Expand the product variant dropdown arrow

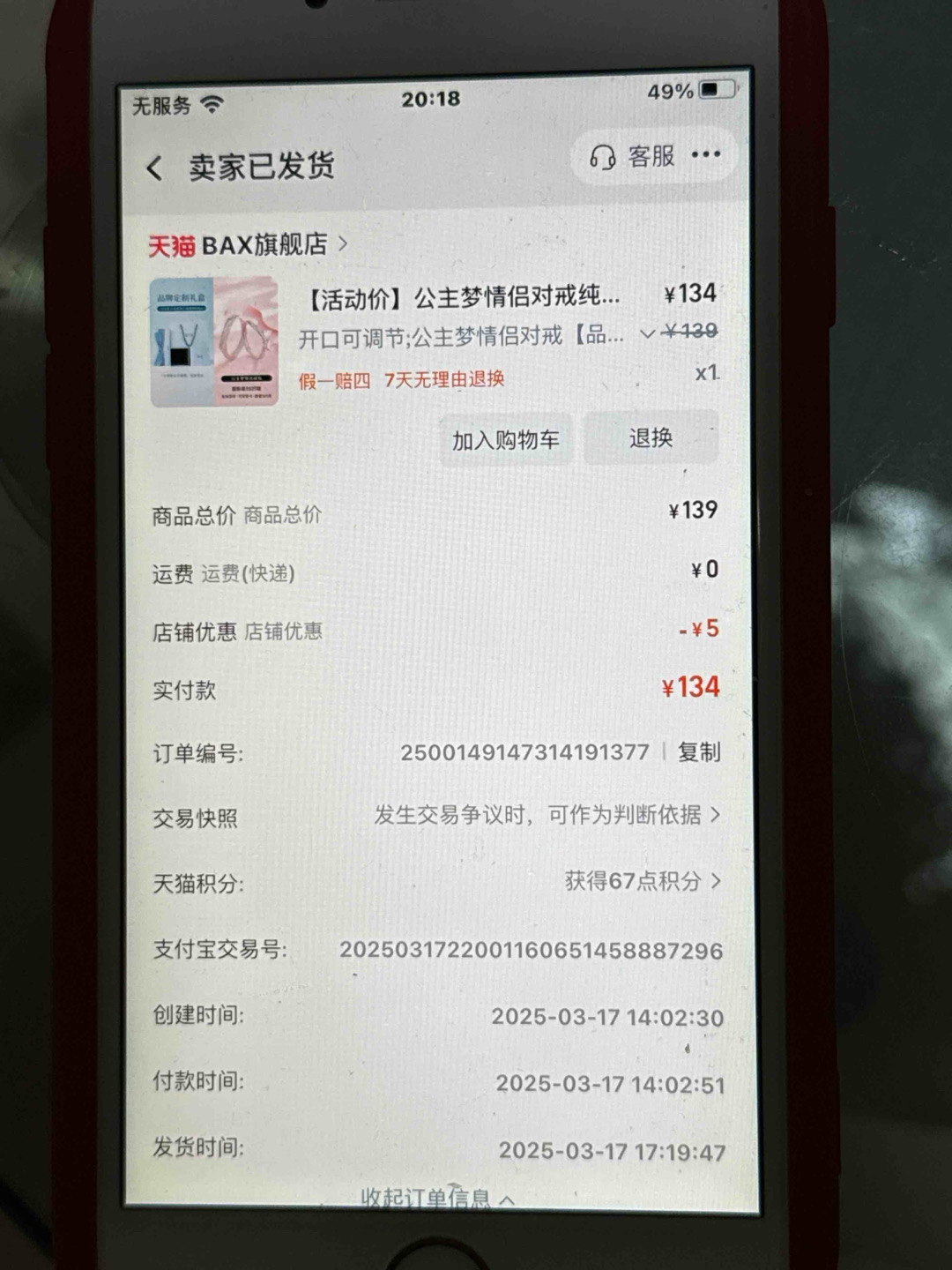(x=647, y=334)
